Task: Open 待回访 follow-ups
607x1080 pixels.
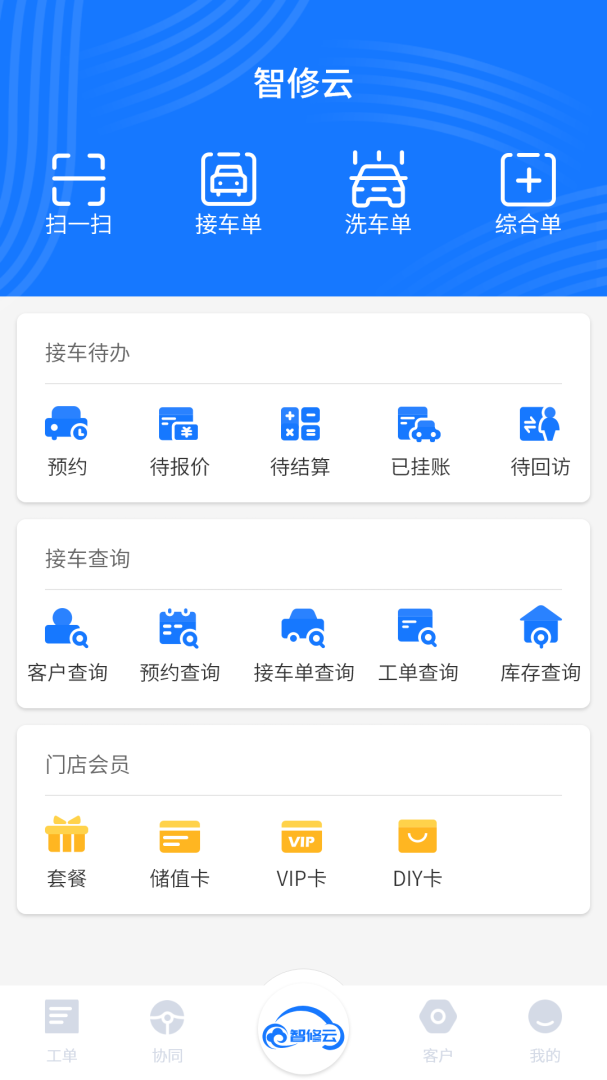Action: [540, 440]
